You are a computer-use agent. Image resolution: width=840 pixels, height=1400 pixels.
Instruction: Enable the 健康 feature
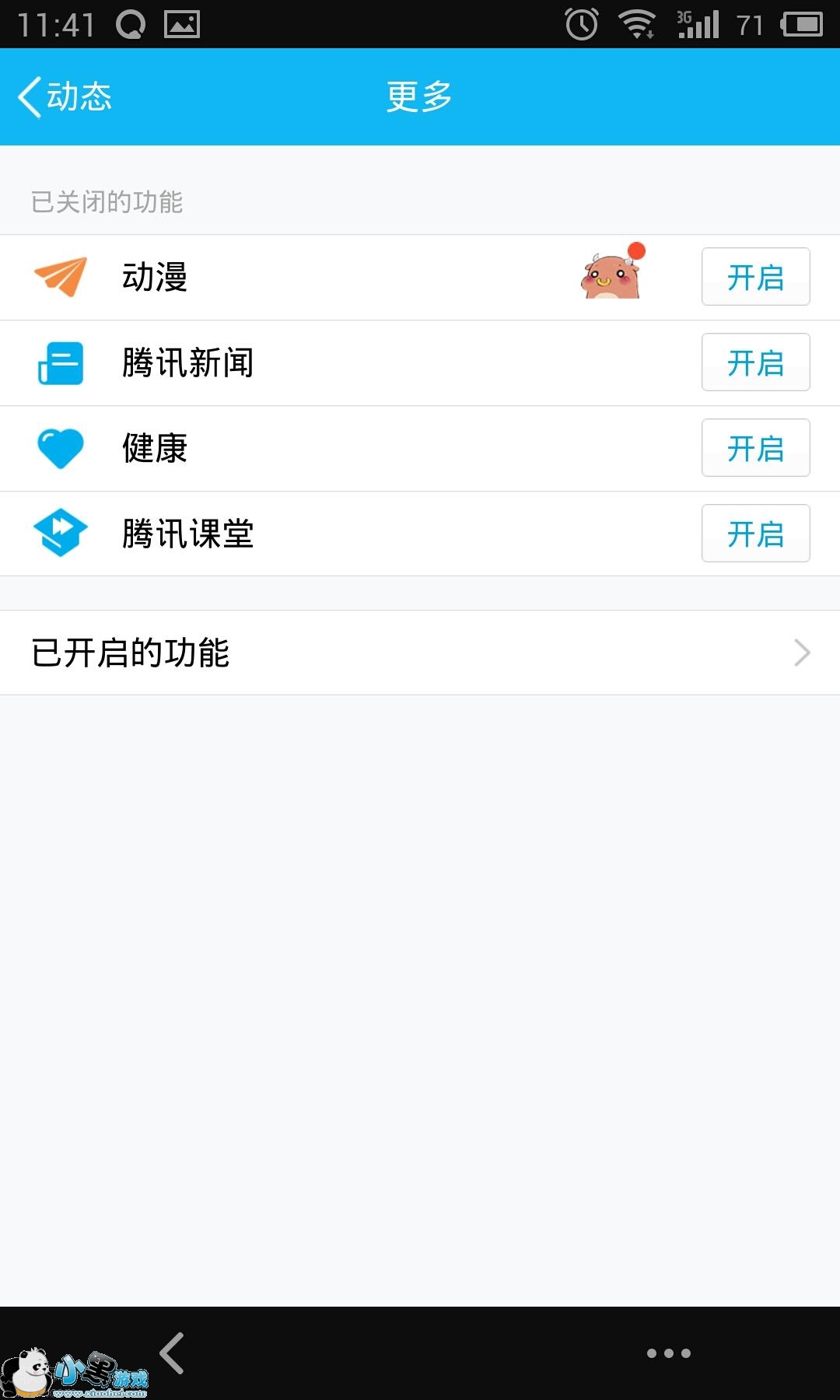click(x=755, y=448)
